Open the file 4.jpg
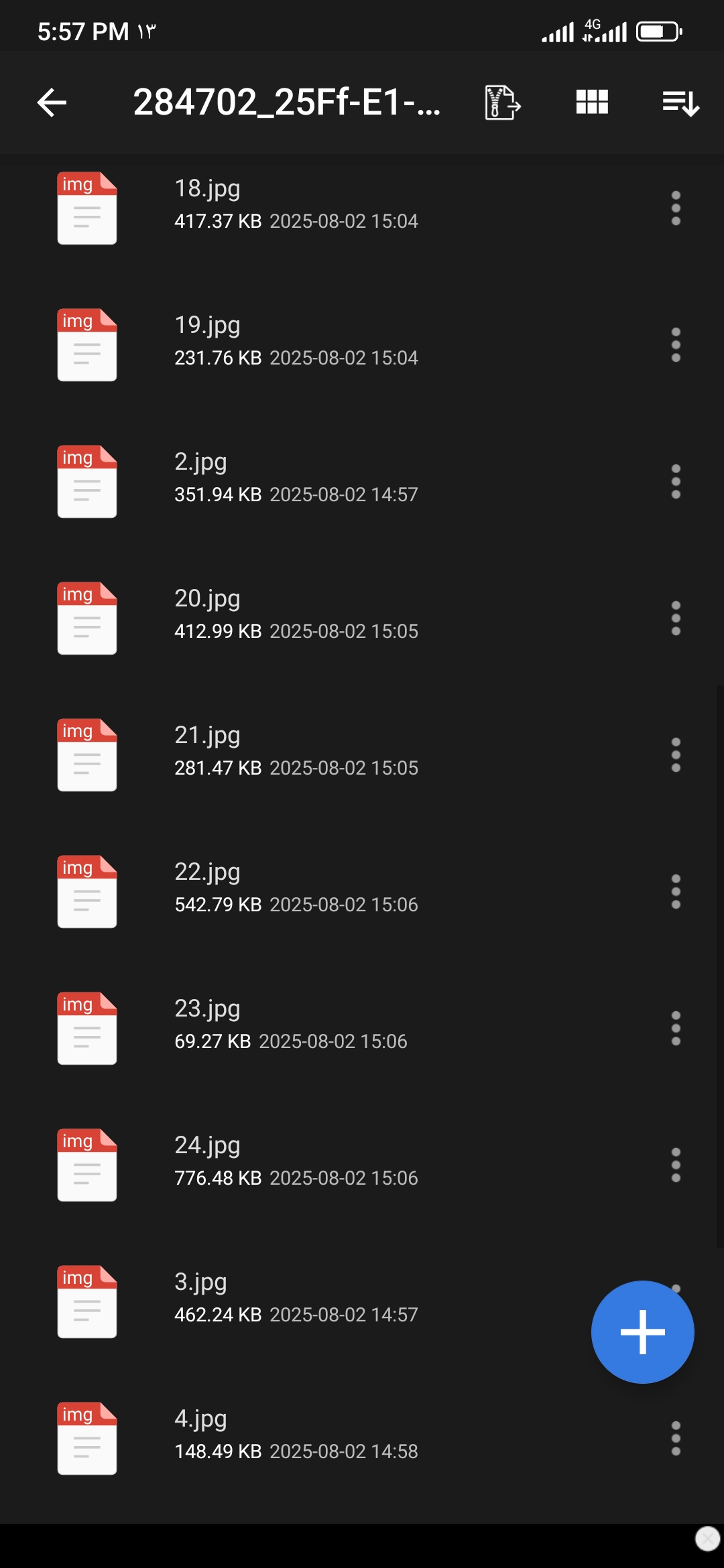The height and width of the screenshot is (1568, 724). click(x=362, y=1439)
